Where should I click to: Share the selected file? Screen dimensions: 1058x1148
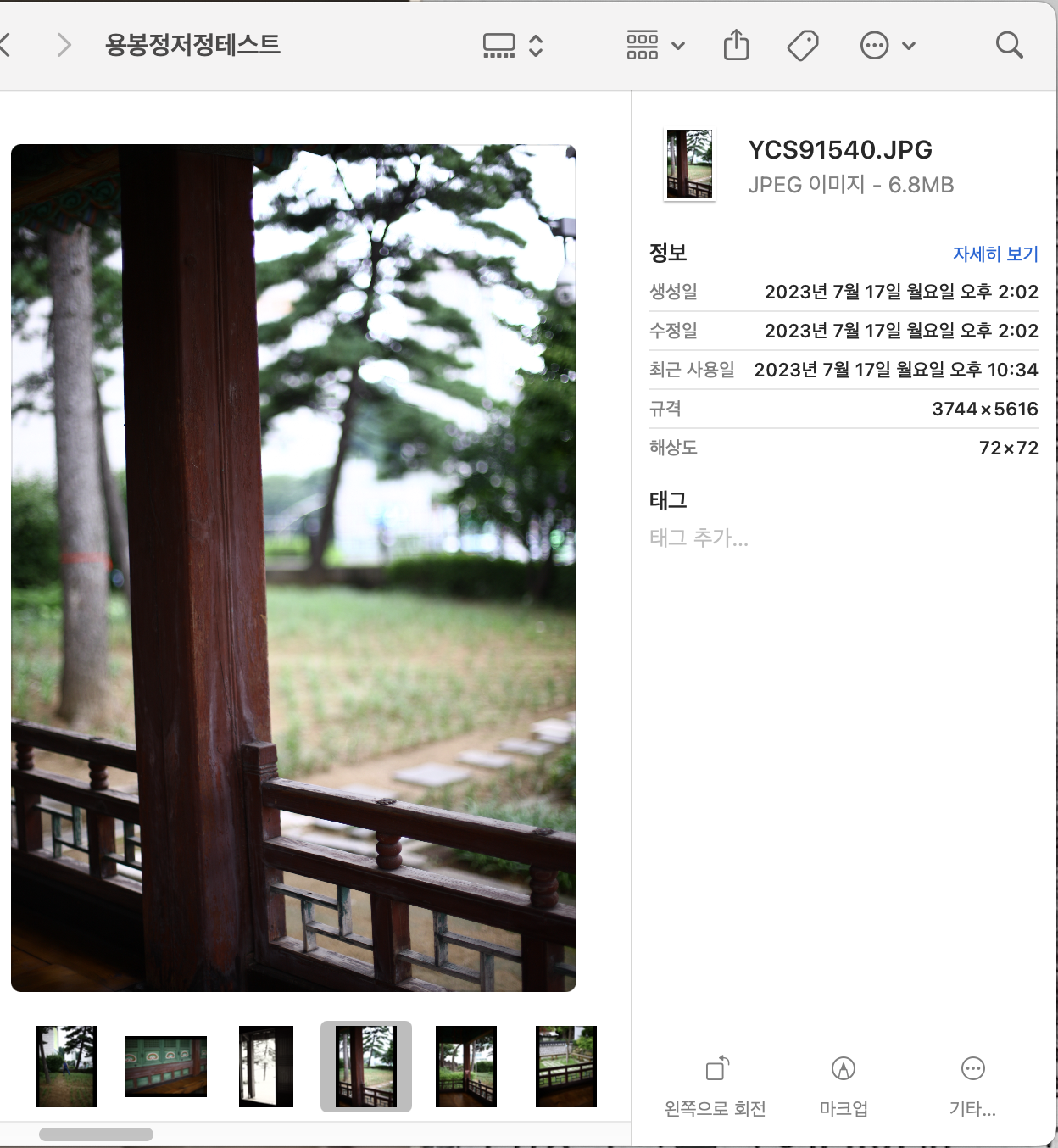point(736,45)
